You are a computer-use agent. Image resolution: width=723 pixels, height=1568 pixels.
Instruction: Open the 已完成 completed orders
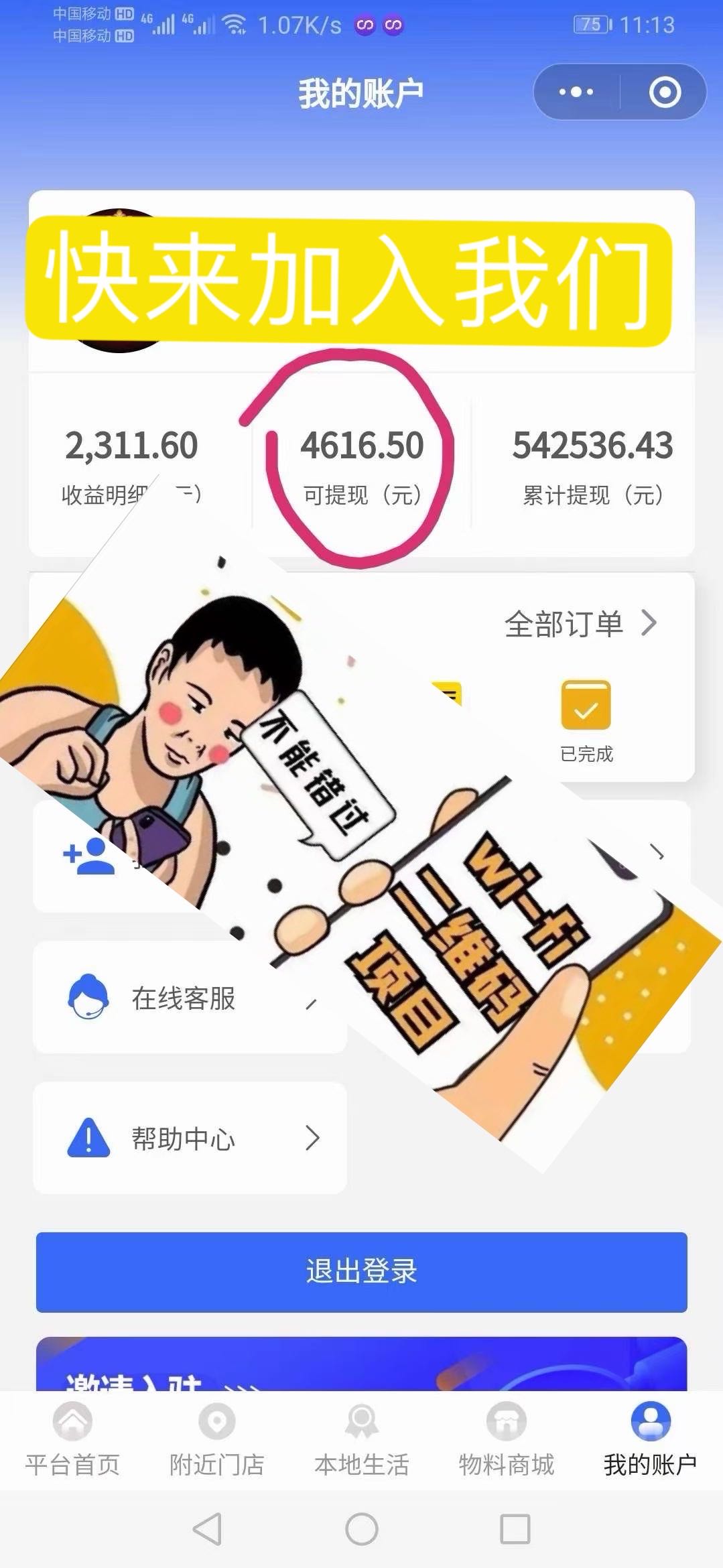click(x=586, y=720)
